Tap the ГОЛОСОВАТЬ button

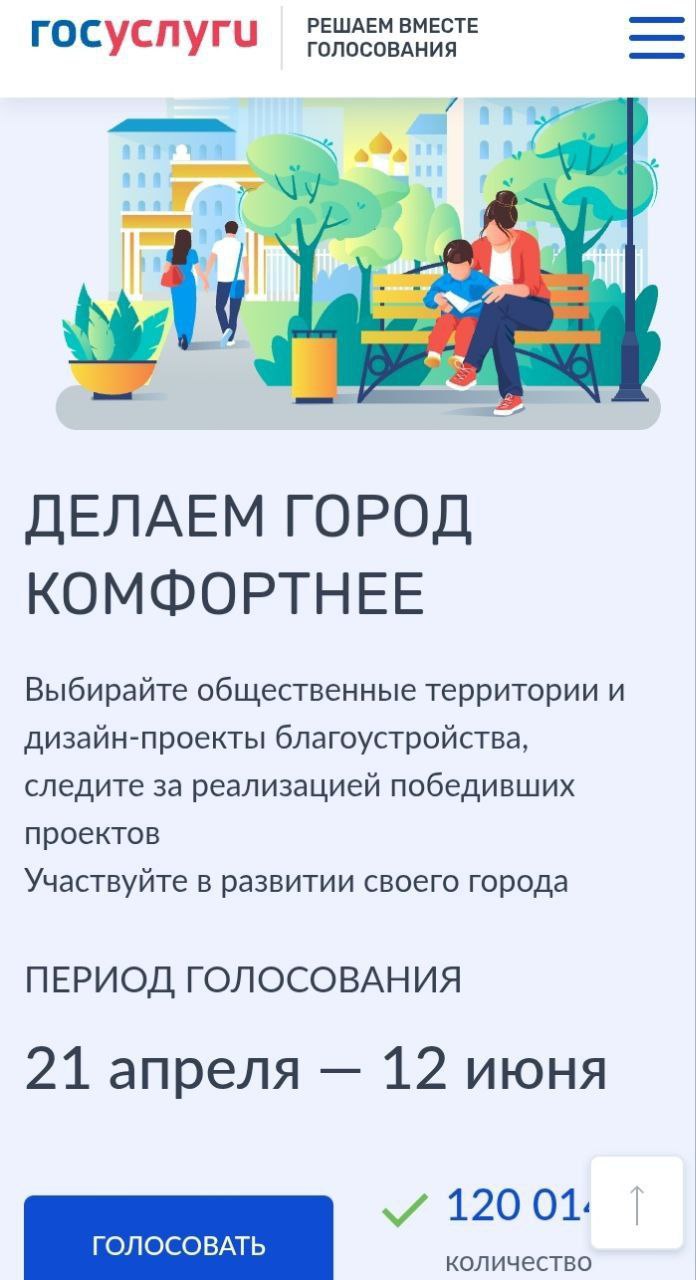pos(179,1239)
